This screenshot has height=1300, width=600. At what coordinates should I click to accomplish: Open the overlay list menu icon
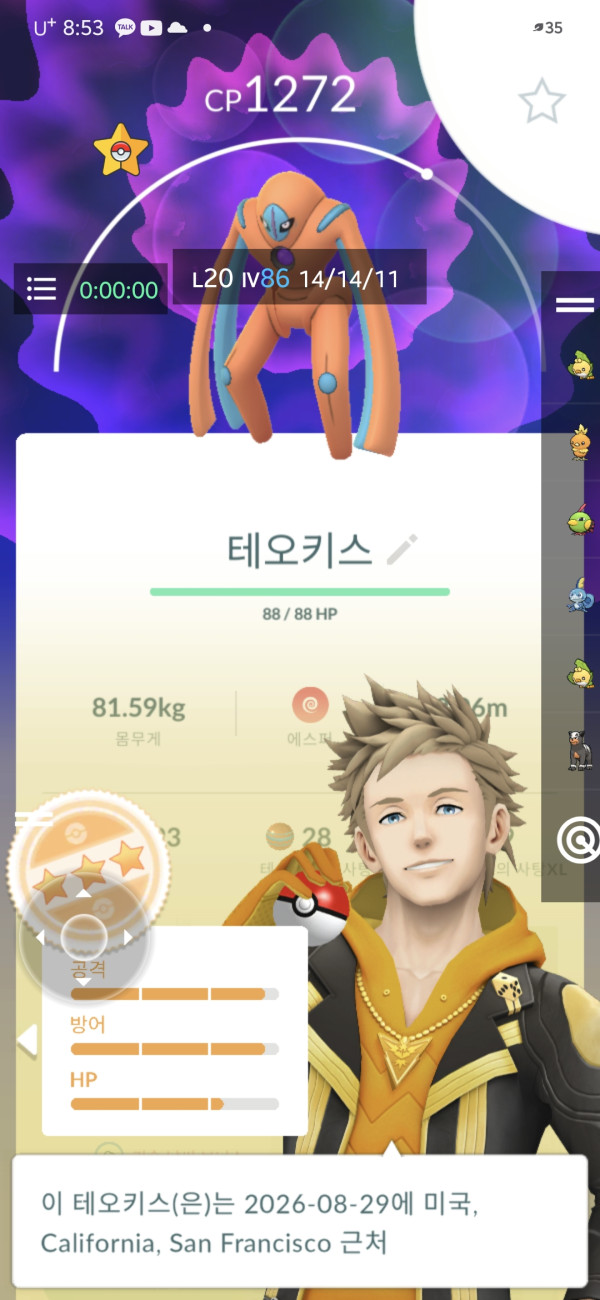point(41,289)
